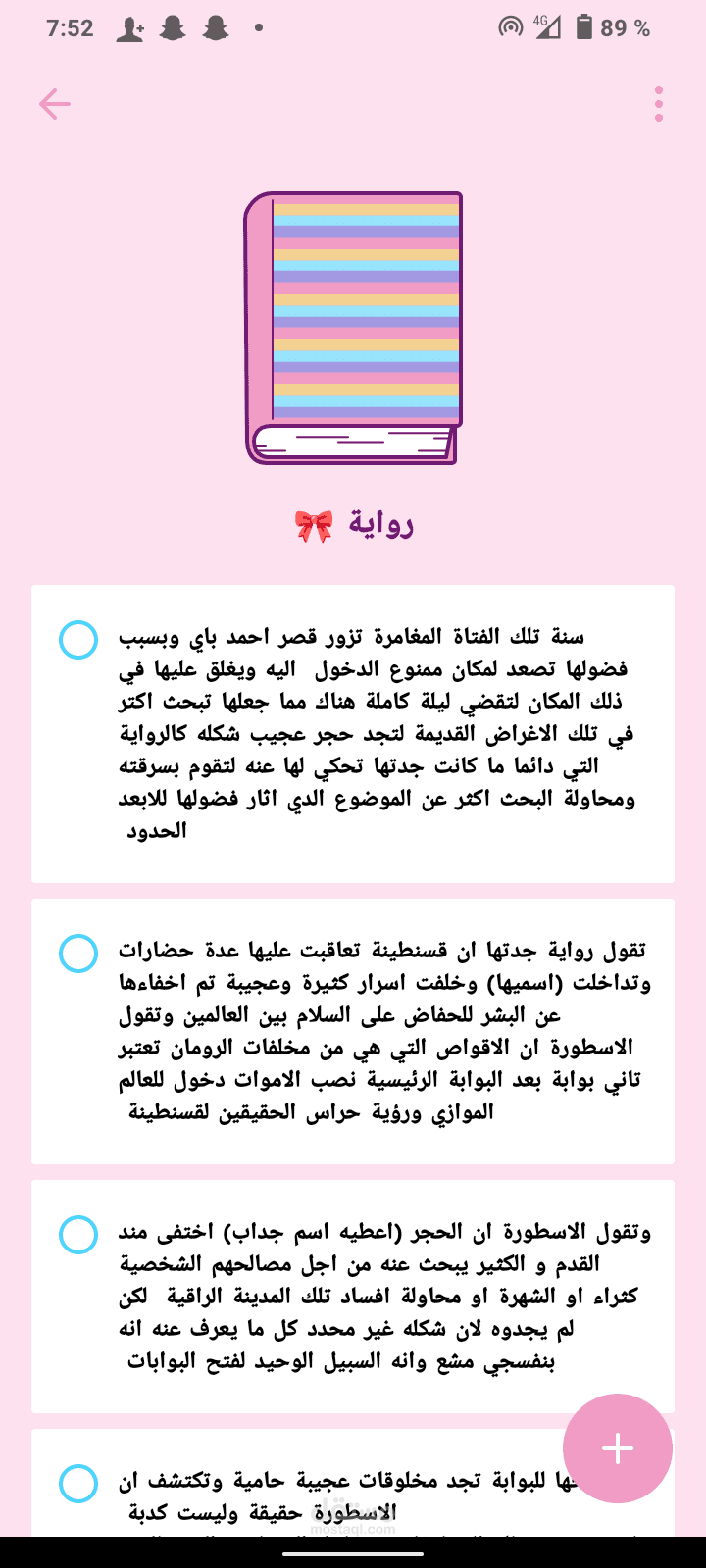Image resolution: width=706 pixels, height=1568 pixels.
Task: Go back using the pink arrow
Action: pyautogui.click(x=55, y=104)
